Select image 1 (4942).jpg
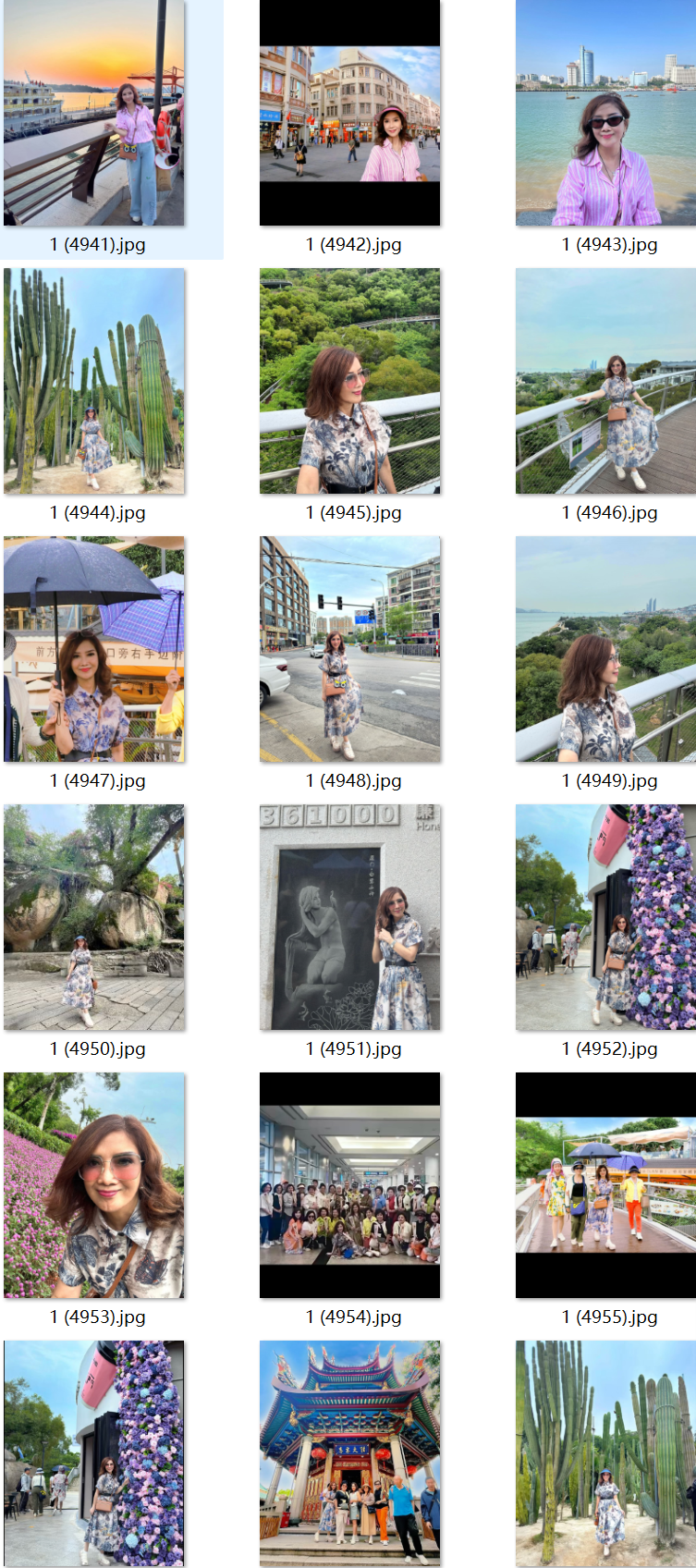Viewport: 696px width, 1568px height. pos(349,114)
